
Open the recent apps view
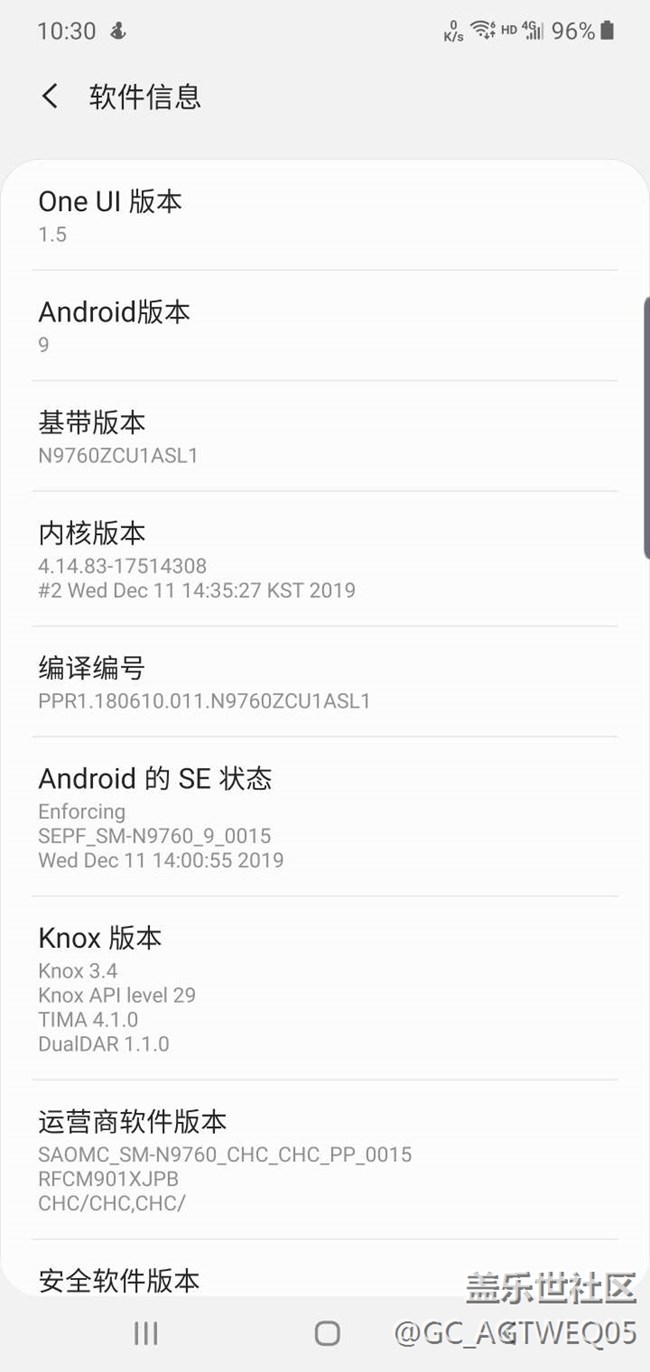pyautogui.click(x=146, y=1332)
